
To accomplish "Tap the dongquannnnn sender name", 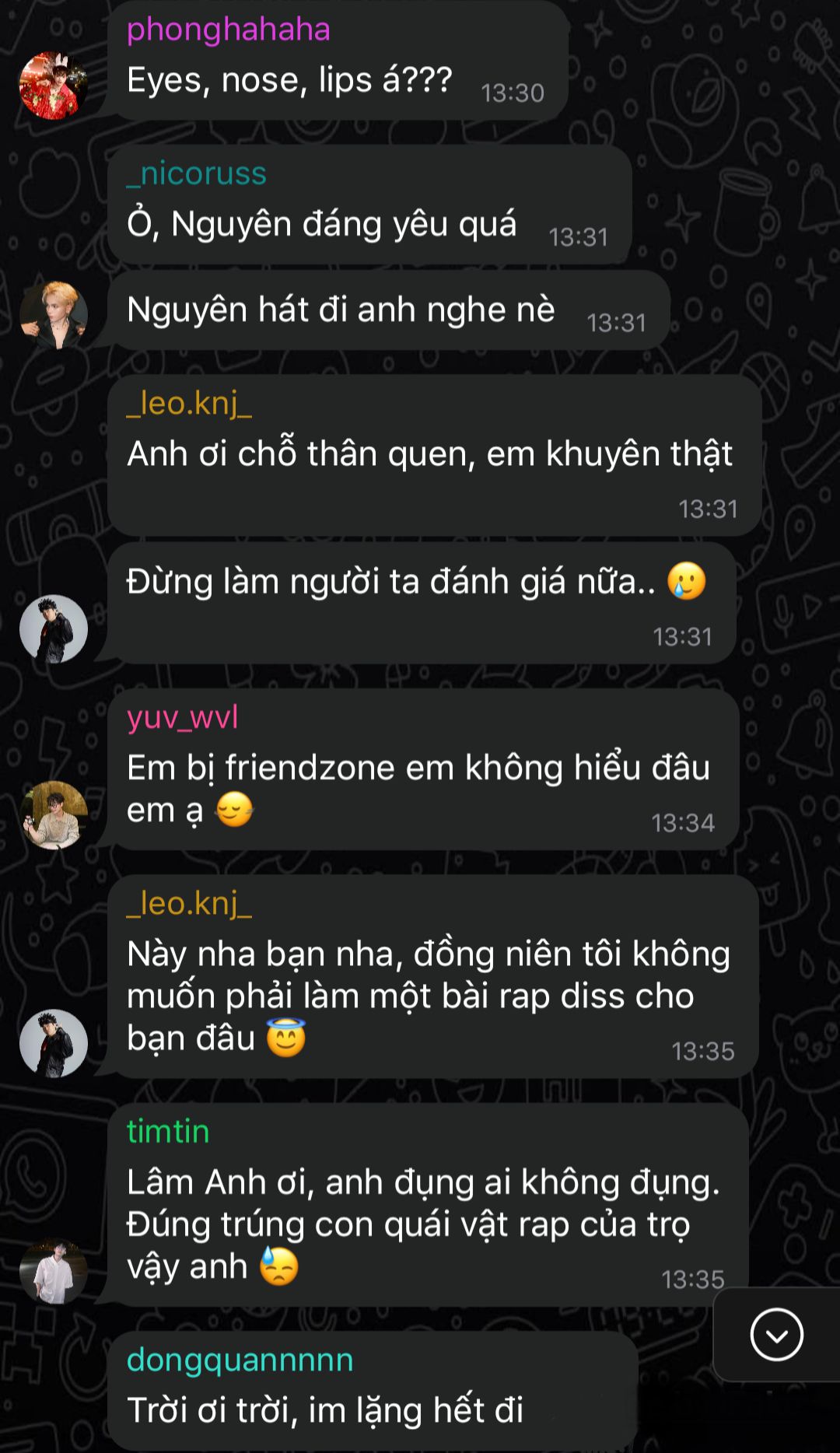I will [x=240, y=1360].
